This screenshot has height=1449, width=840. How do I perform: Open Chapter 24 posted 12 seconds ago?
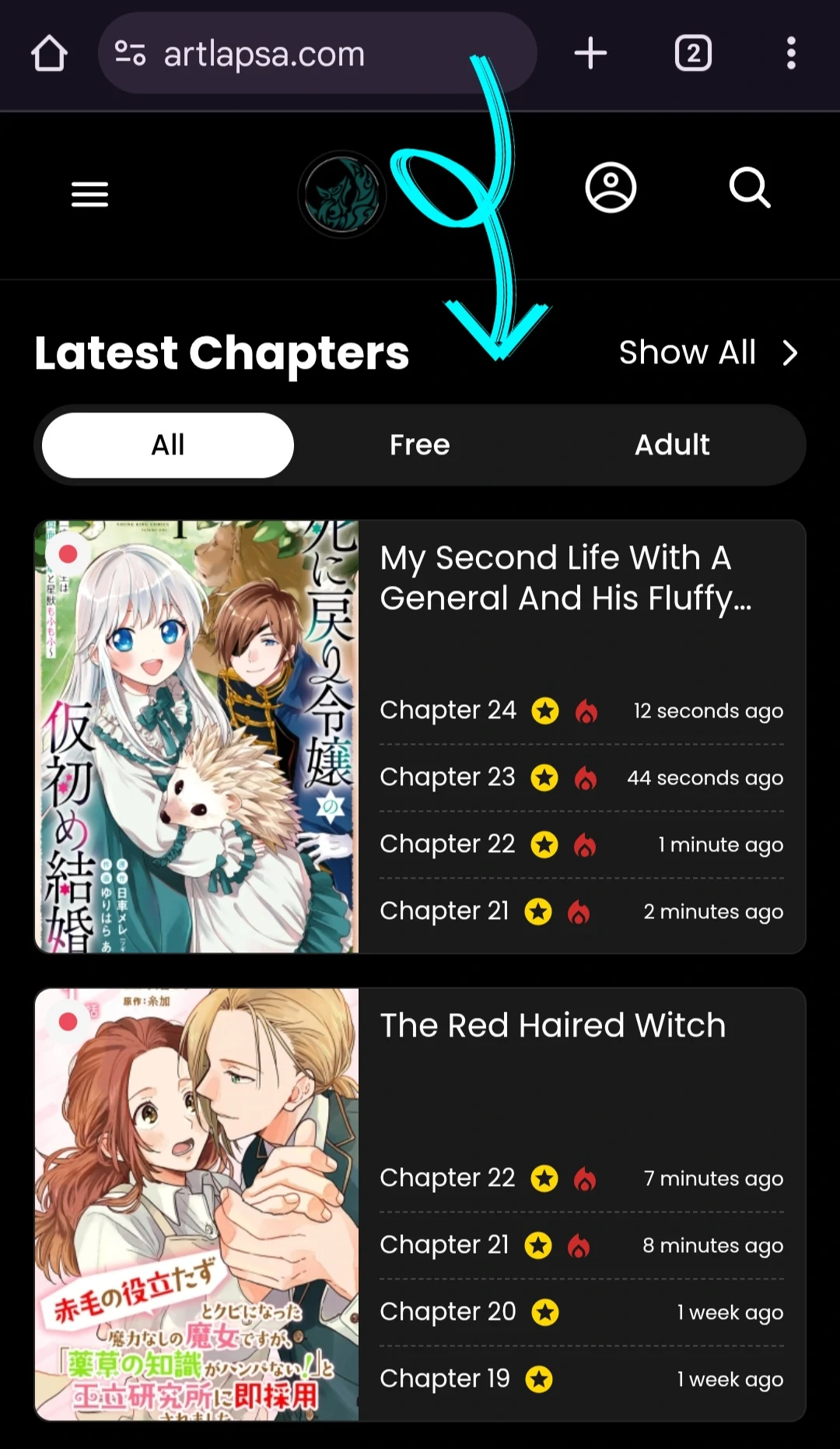tap(448, 710)
